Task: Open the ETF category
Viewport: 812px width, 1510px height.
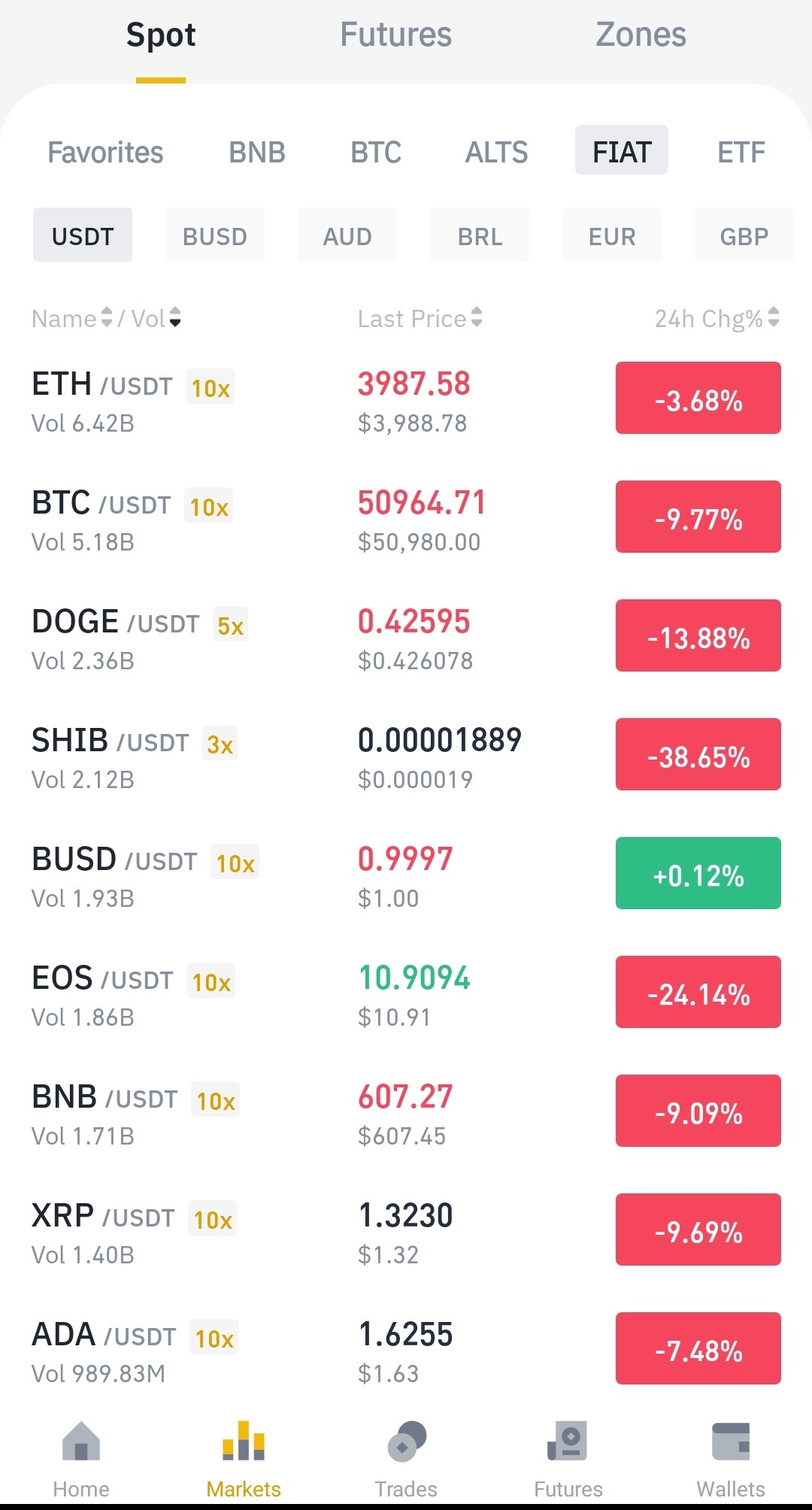Action: [741, 152]
